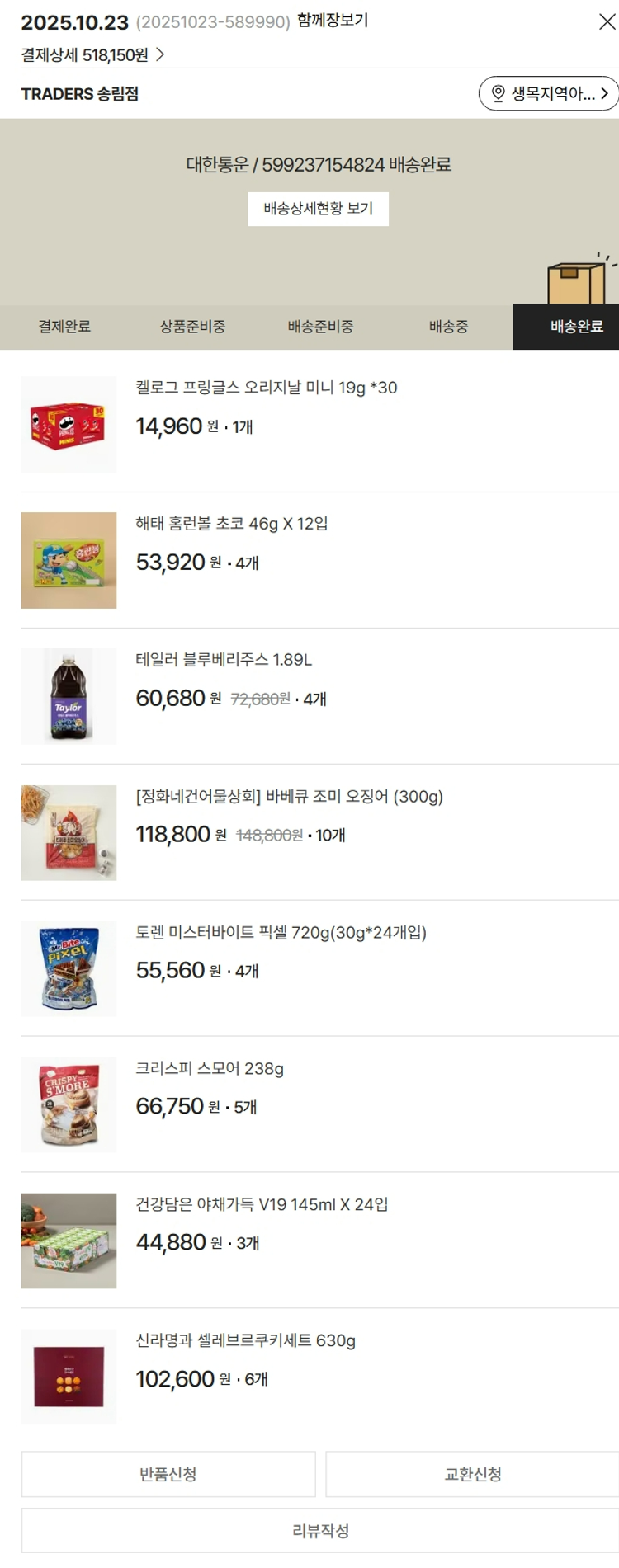Open 결제상세 518,150원 payment details

[92, 55]
